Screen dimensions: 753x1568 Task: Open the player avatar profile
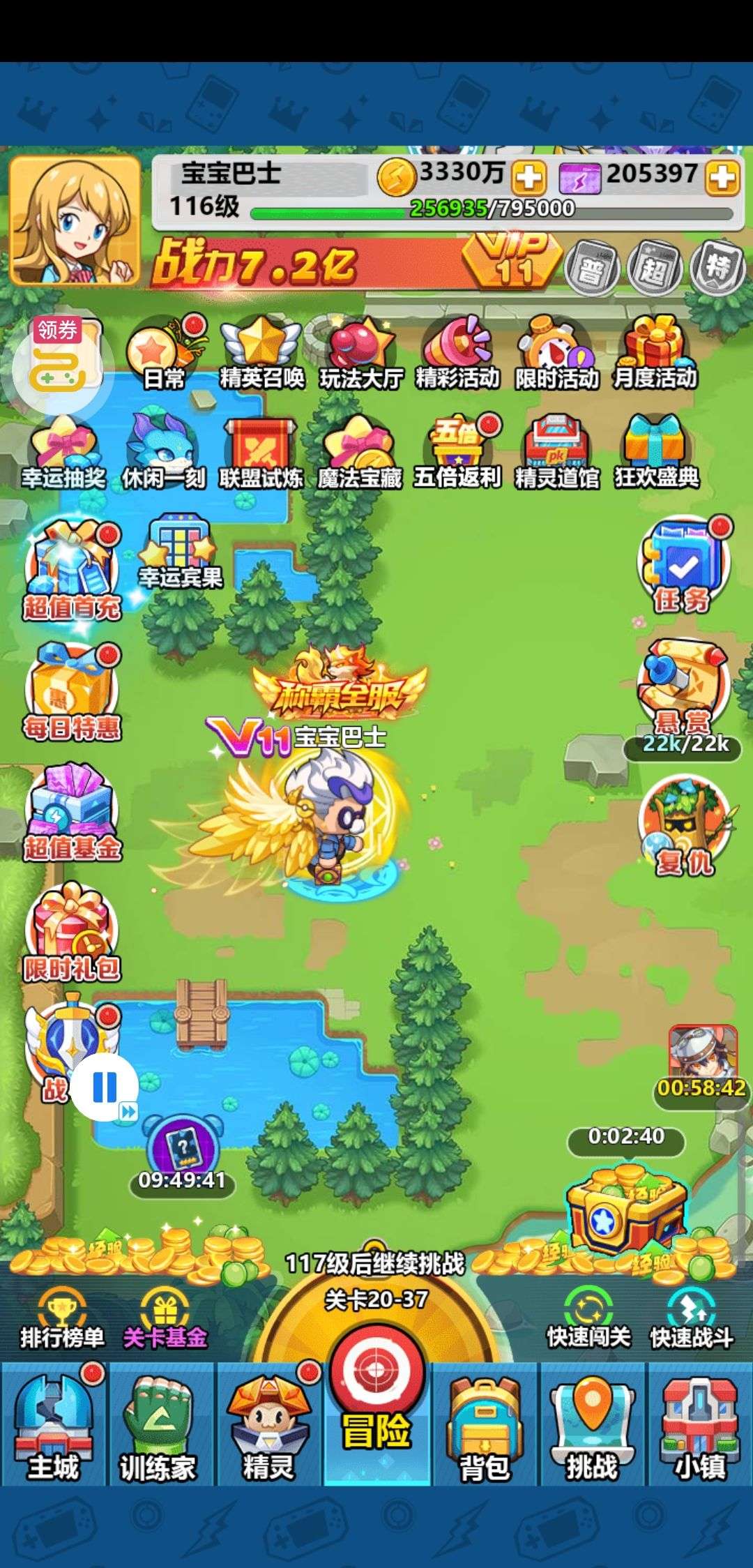[x=75, y=220]
